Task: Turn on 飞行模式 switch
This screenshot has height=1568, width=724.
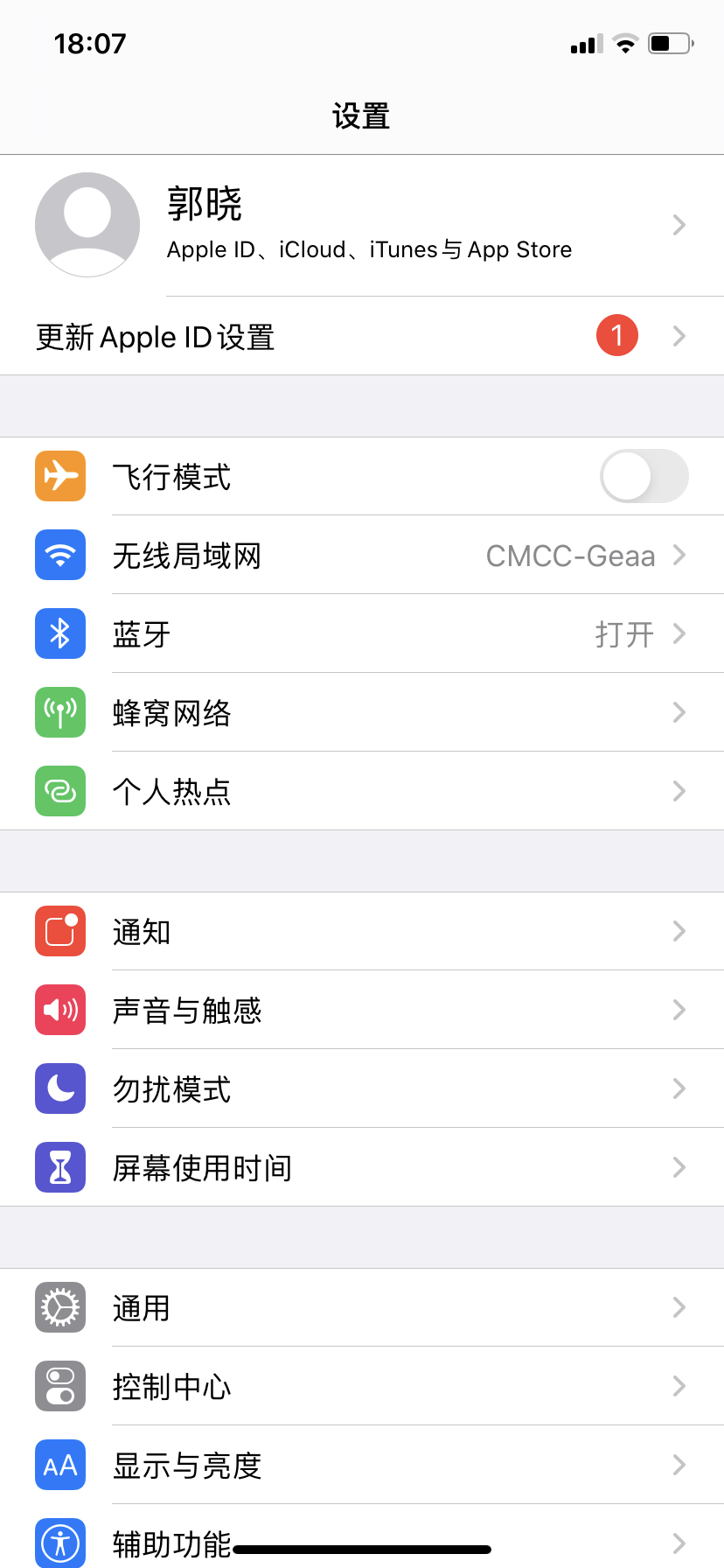Action: pos(644,476)
